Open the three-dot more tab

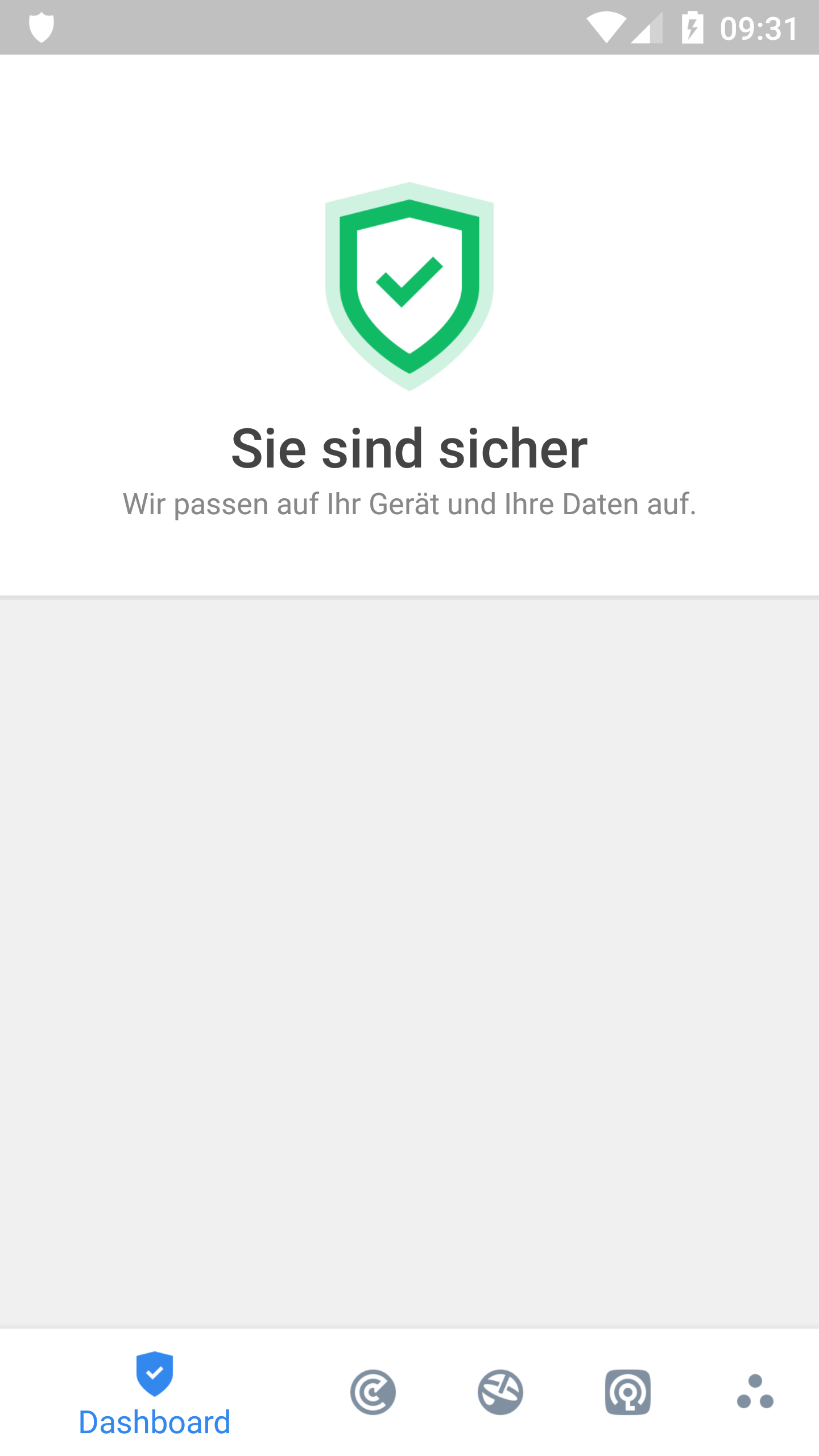(x=755, y=1392)
